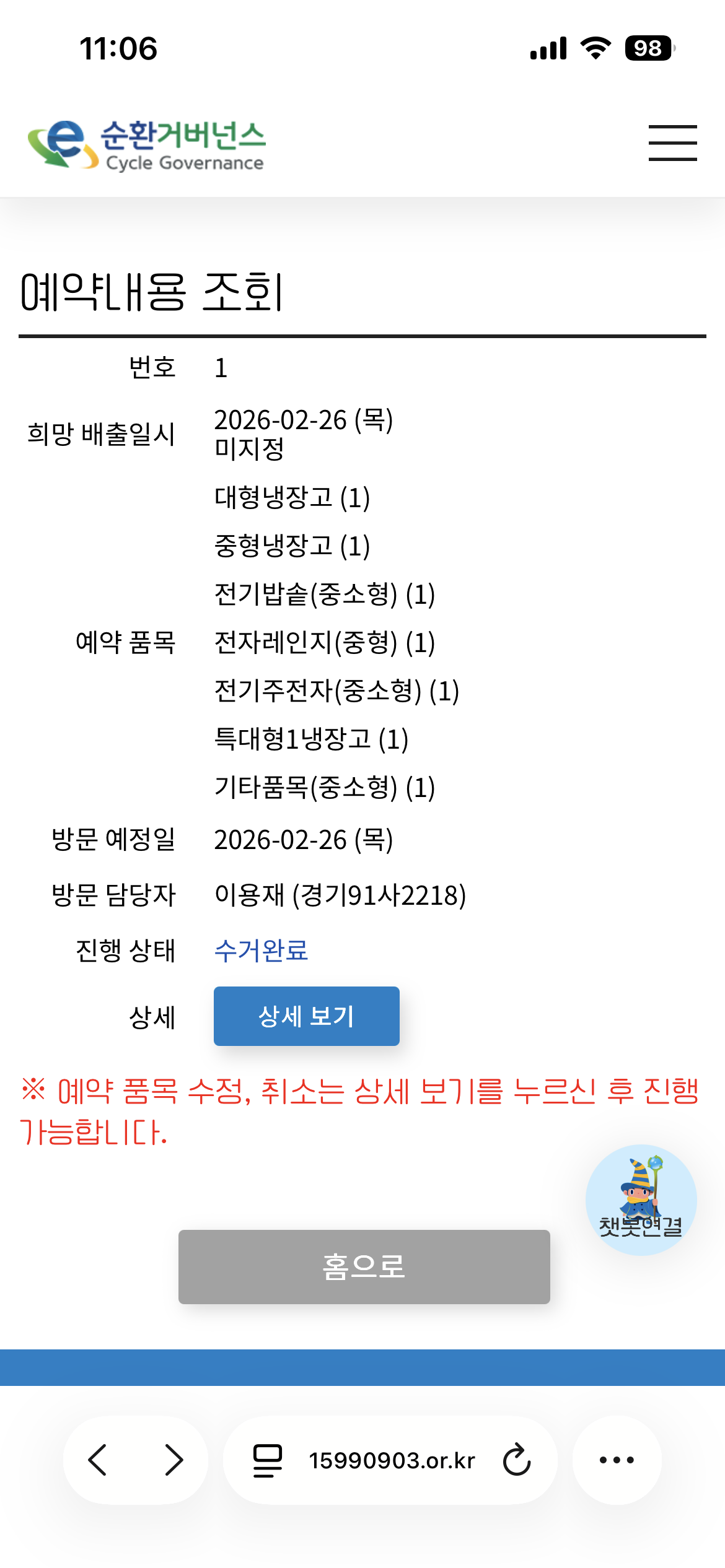Tap the 상세 보기 button
Screen dimensions: 725x1568
click(x=306, y=1016)
